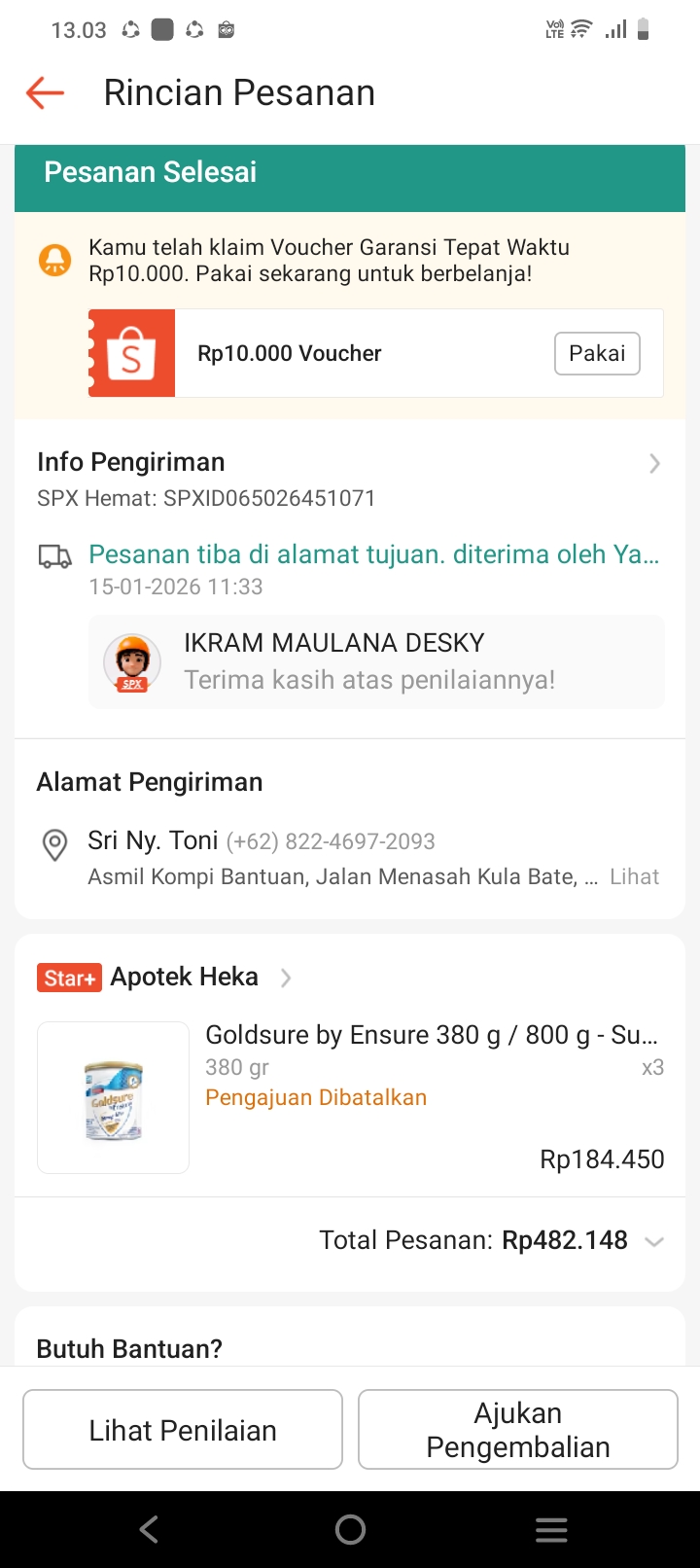Open the Apotek Heka store page
Viewport: 700px width, 1568px height.
coord(185,978)
